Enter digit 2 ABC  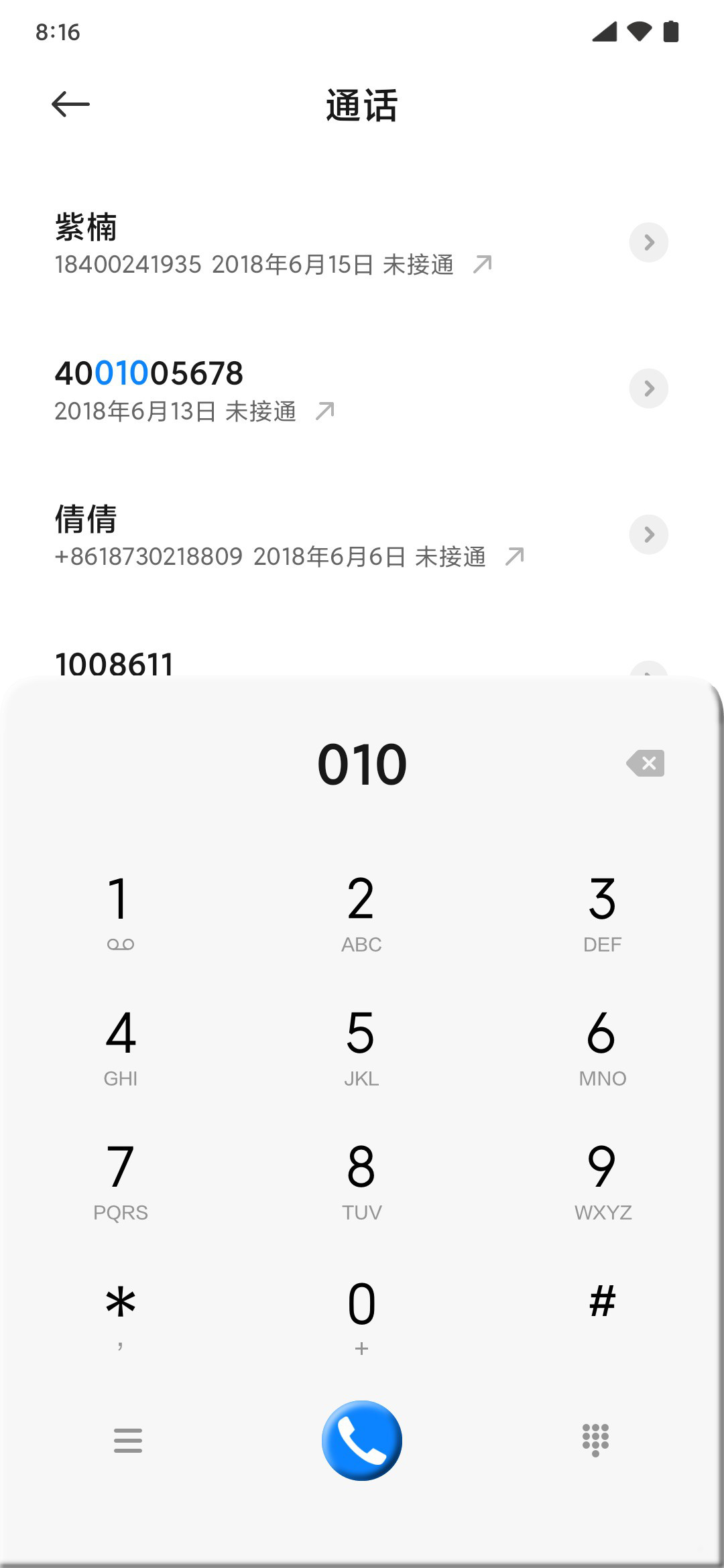click(x=362, y=911)
